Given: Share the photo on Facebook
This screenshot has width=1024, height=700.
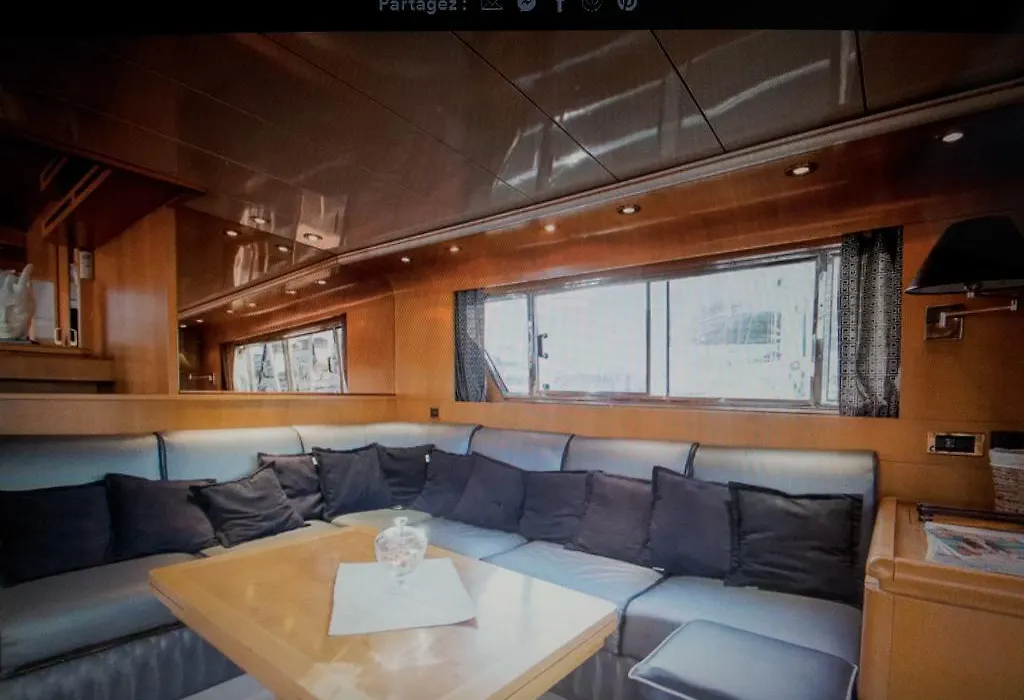Looking at the screenshot, I should coord(559,4).
